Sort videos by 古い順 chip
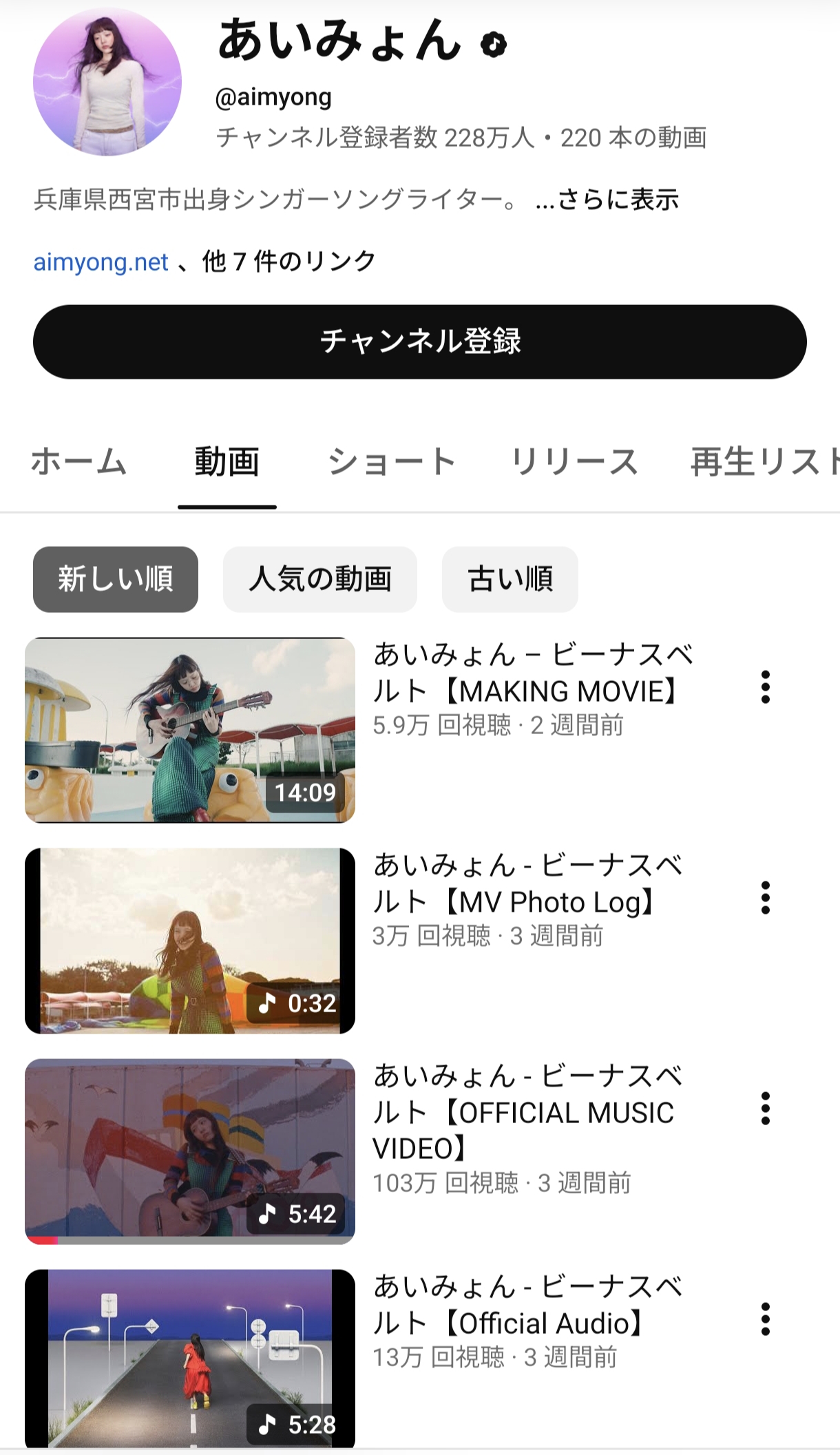Screen dimensions: 840x1455 coord(510,579)
